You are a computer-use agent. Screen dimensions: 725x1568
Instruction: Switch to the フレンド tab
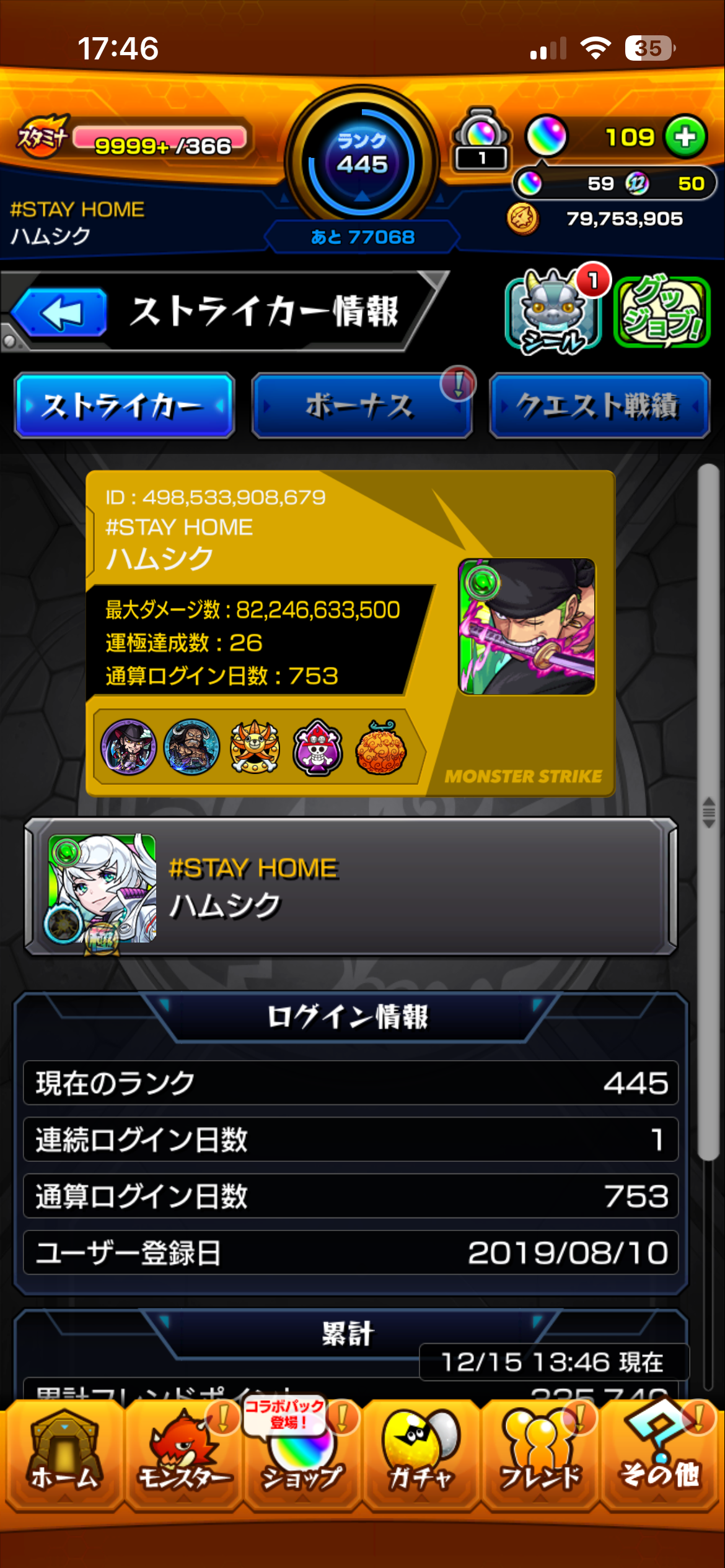540,1457
